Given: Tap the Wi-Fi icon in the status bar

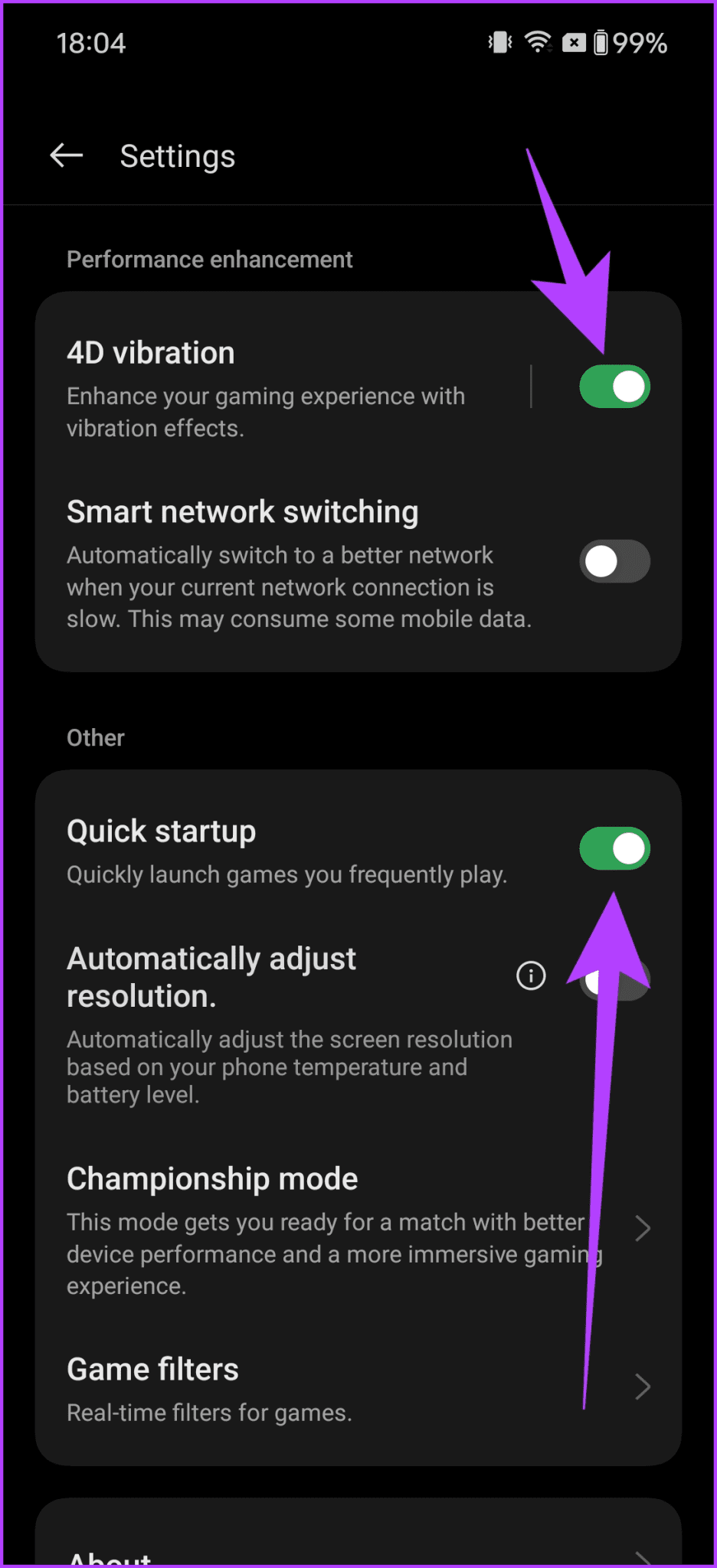Looking at the screenshot, I should (539, 43).
